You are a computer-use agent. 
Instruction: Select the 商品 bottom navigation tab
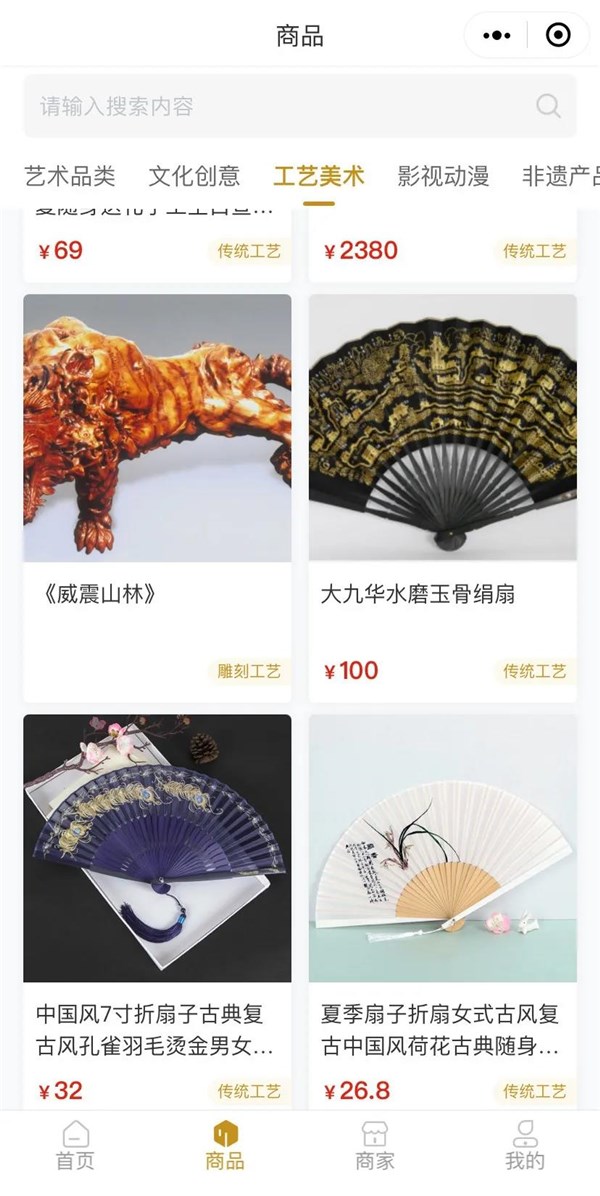tap(225, 1146)
